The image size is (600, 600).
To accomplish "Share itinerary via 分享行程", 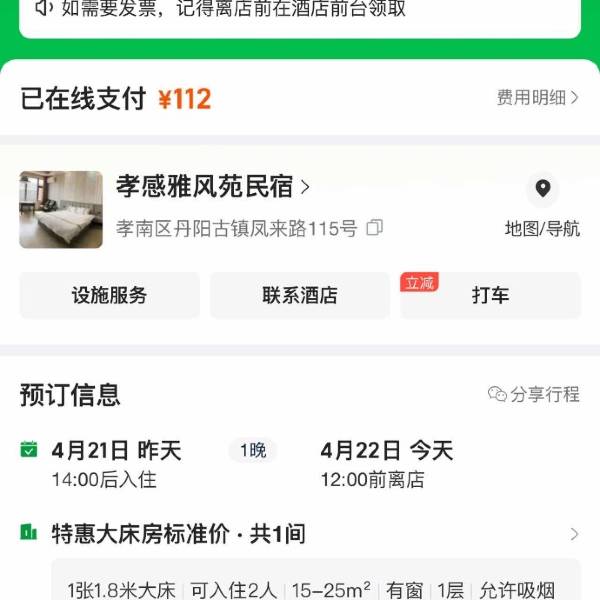I will pos(534,394).
